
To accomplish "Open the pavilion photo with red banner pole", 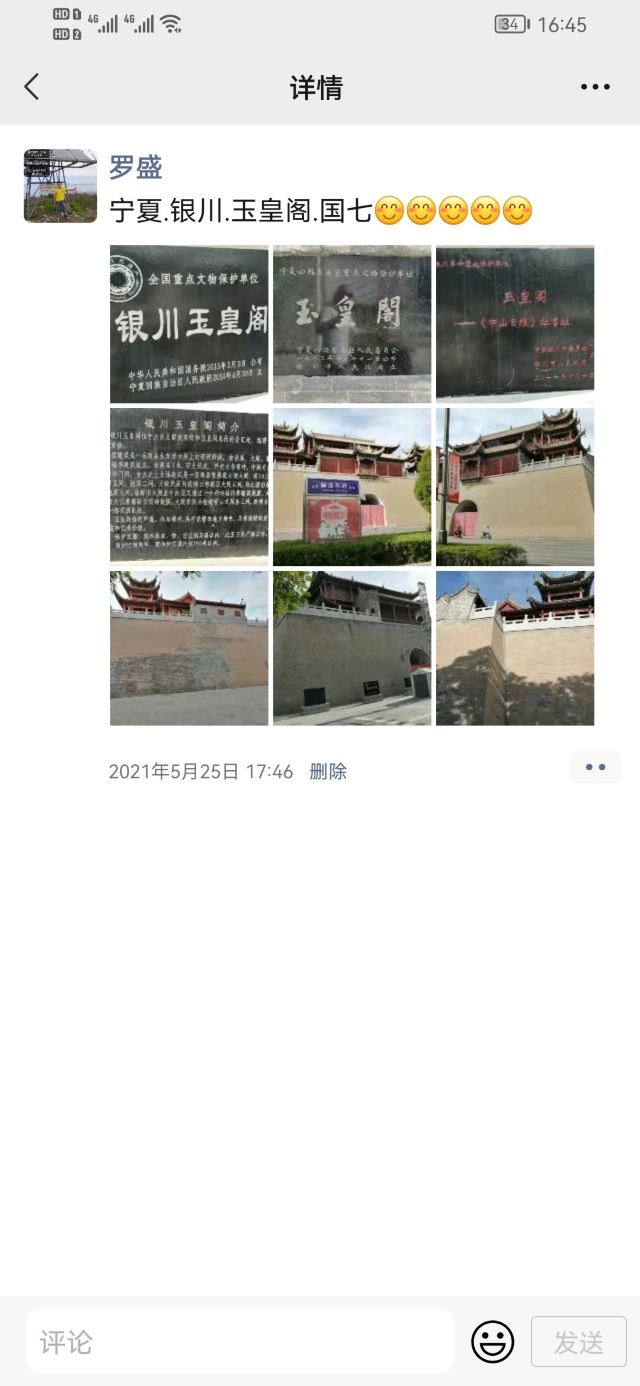I will click(515, 487).
